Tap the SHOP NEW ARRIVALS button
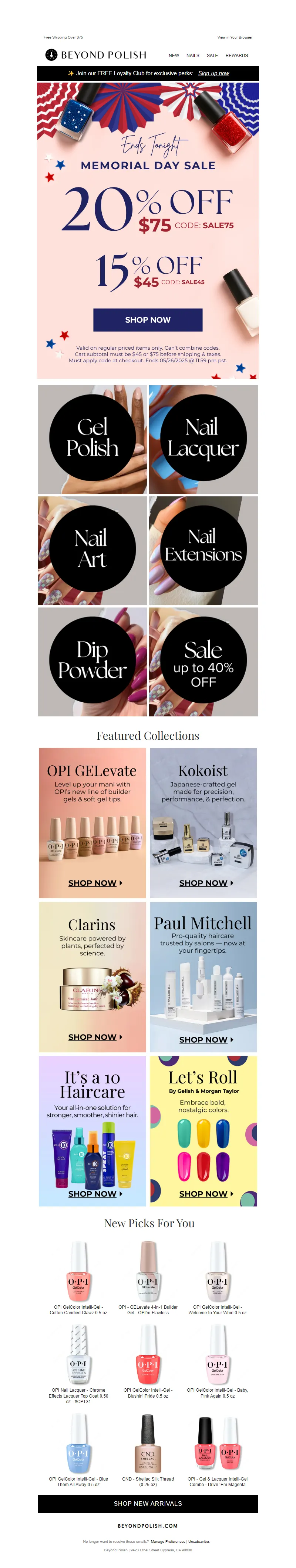296x1568 pixels. [148, 1503]
